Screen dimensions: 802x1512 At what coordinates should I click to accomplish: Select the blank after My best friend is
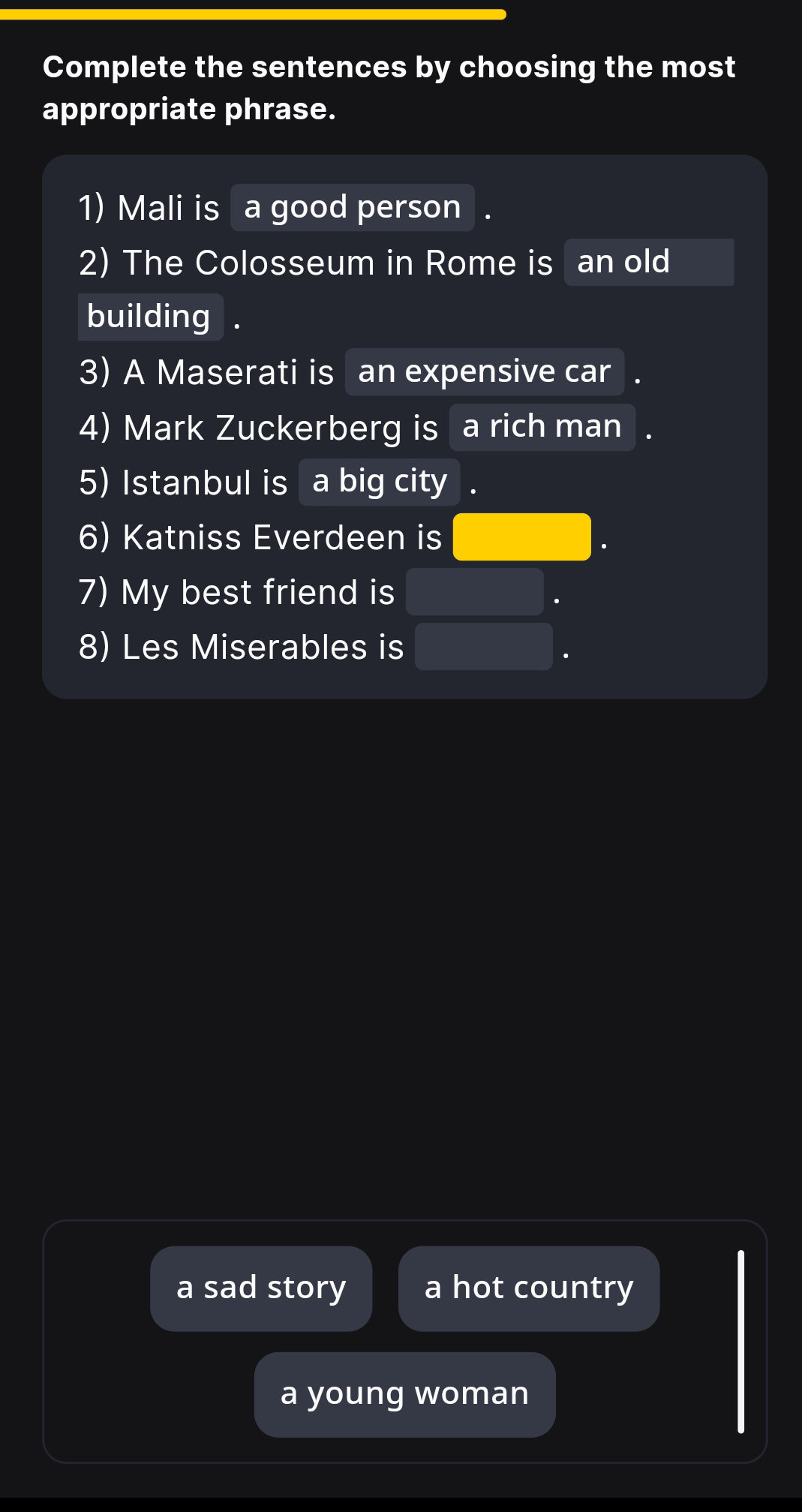tap(474, 592)
